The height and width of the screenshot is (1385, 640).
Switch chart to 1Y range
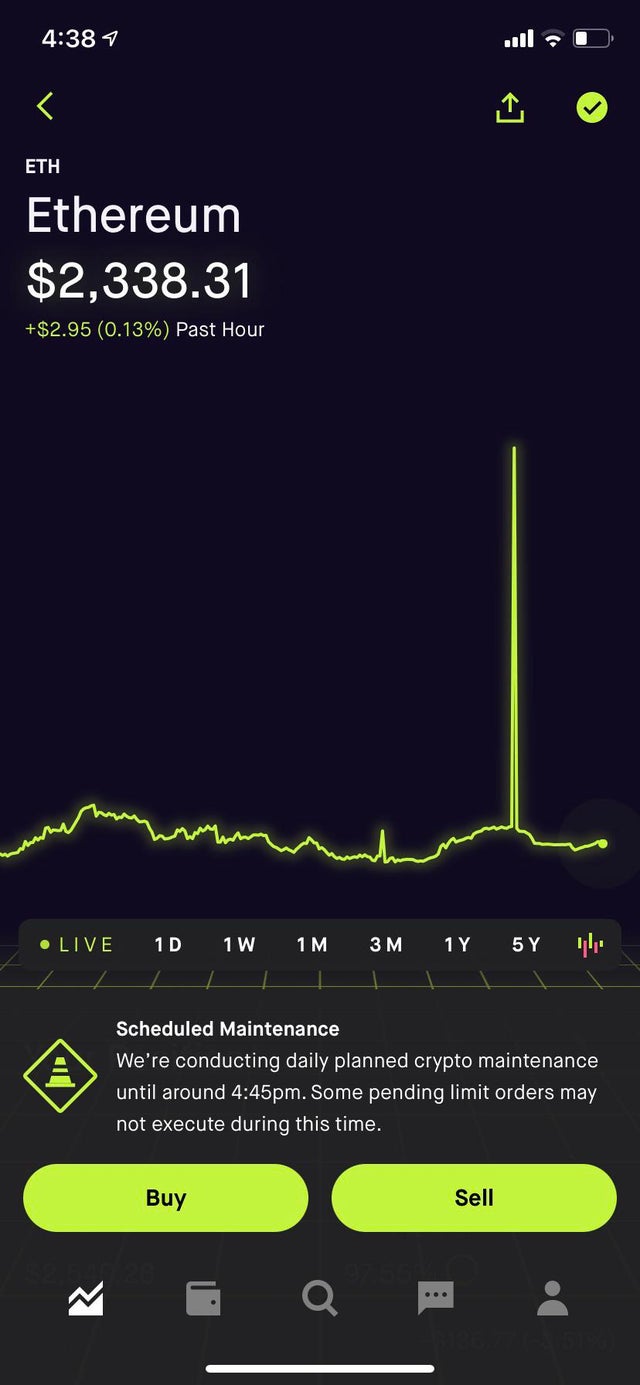457,944
